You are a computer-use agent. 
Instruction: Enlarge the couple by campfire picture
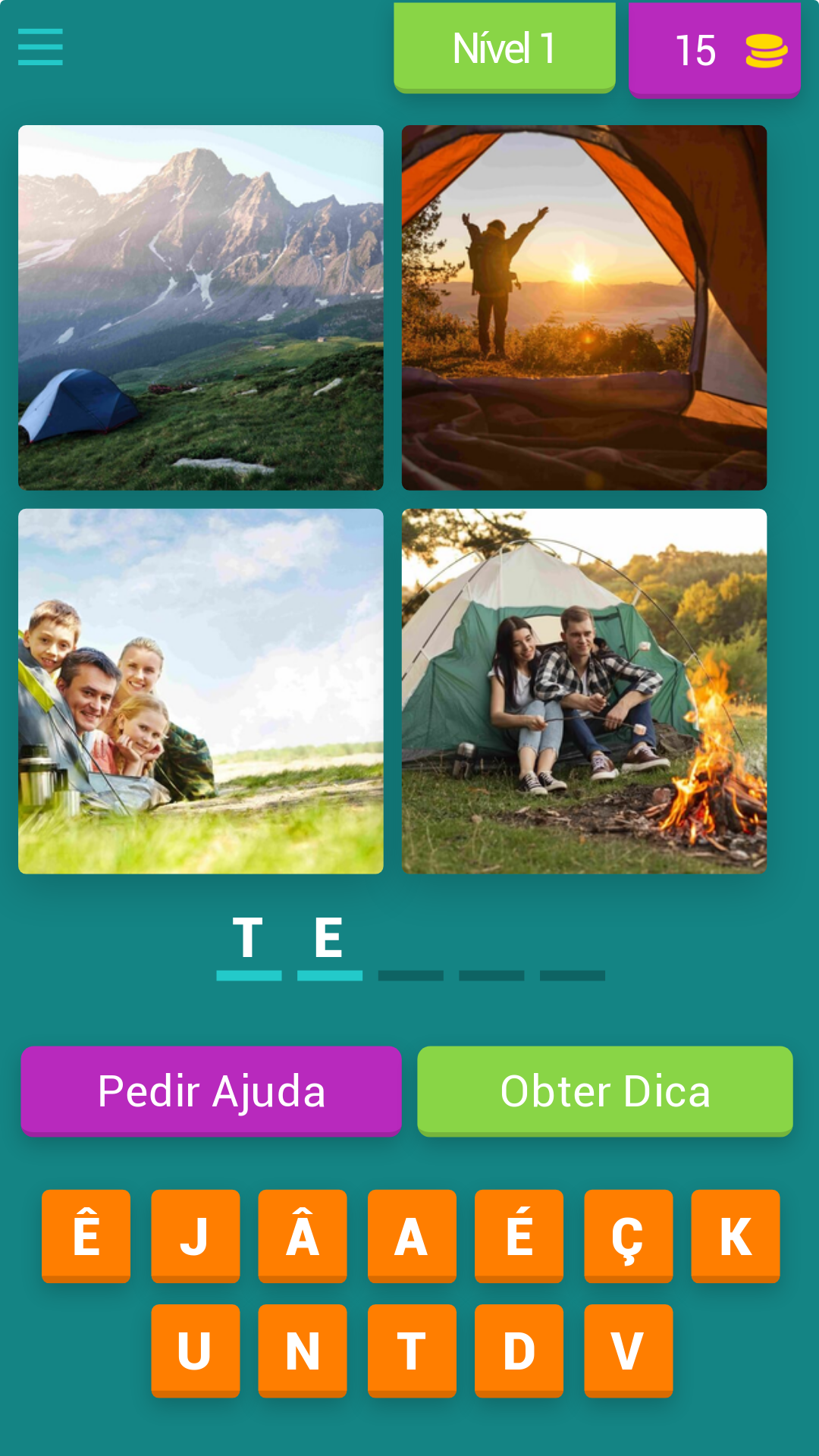pos(584,691)
